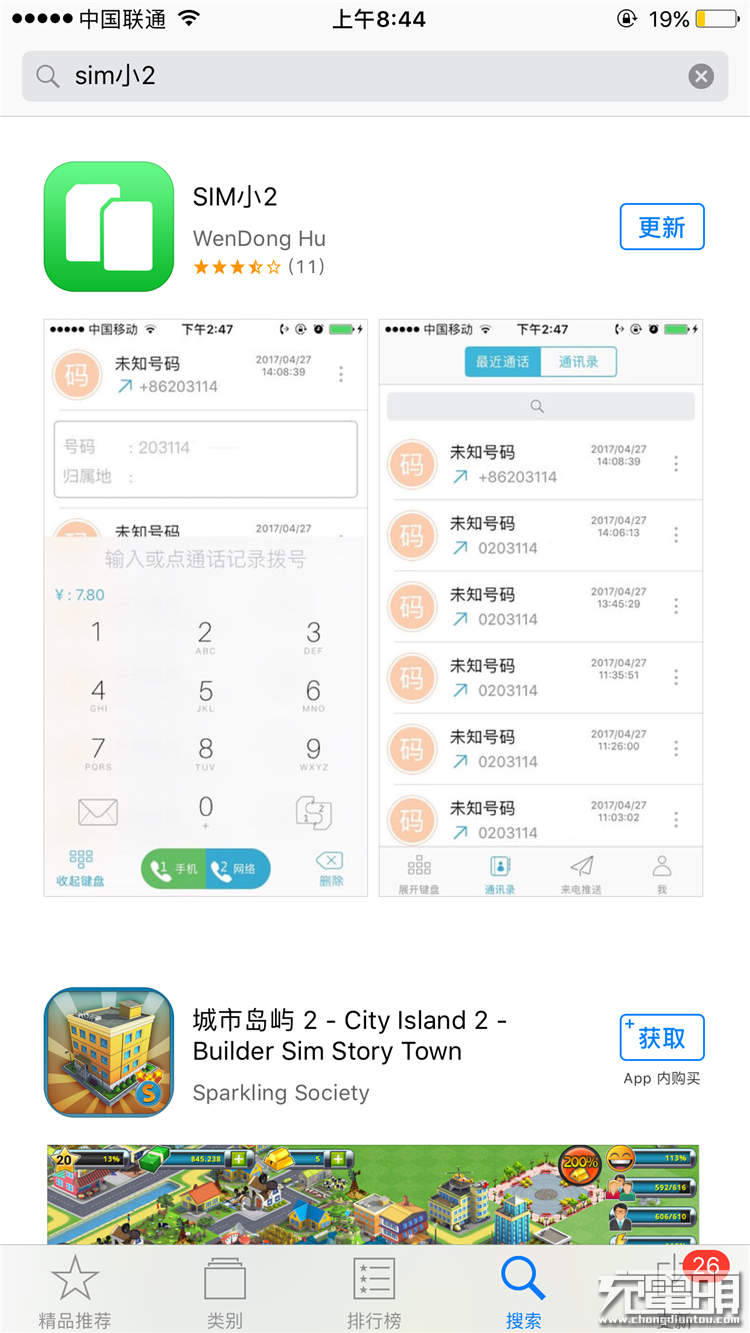Viewport: 750px width, 1333px height.
Task: View SIM小2 recent calls screenshot
Action: [540, 607]
